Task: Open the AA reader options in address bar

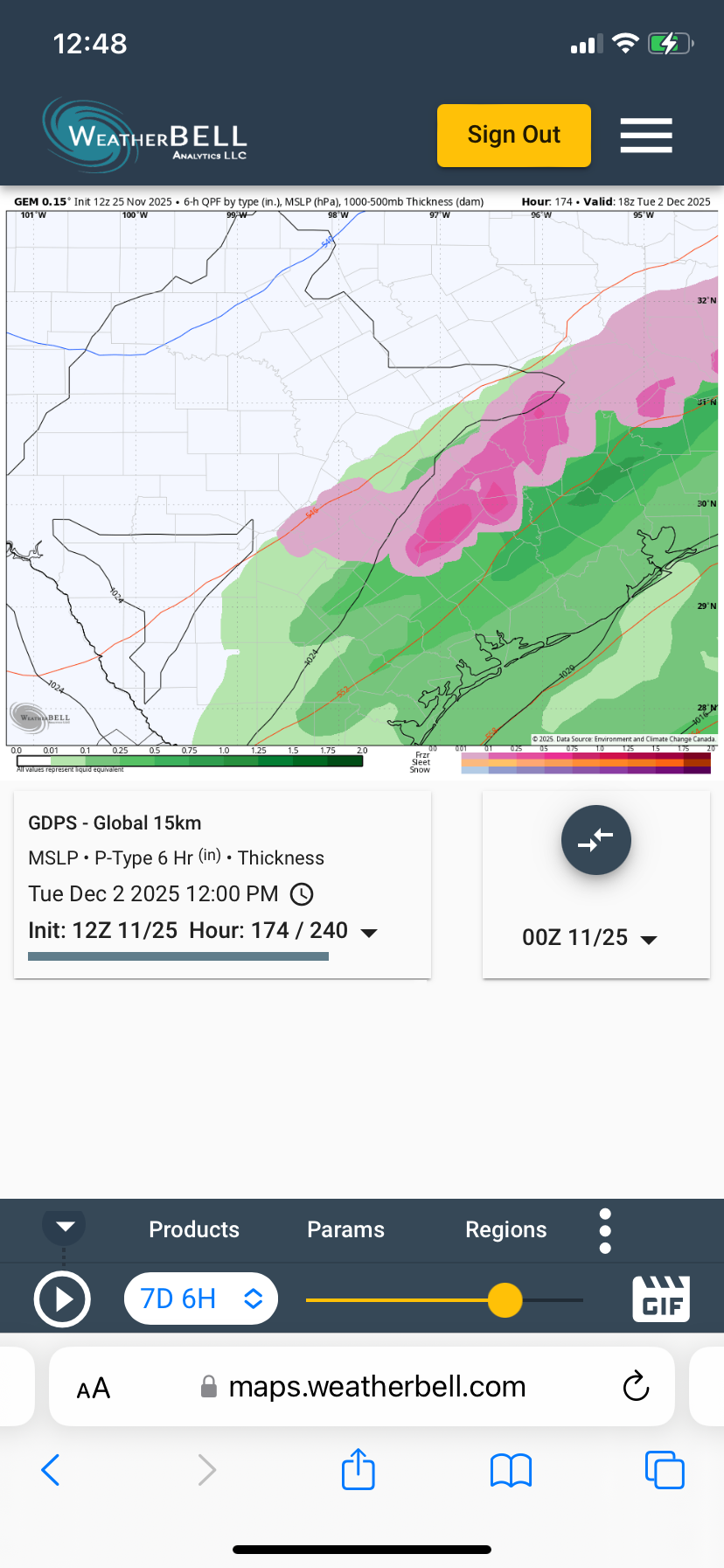Action: coord(94,1388)
